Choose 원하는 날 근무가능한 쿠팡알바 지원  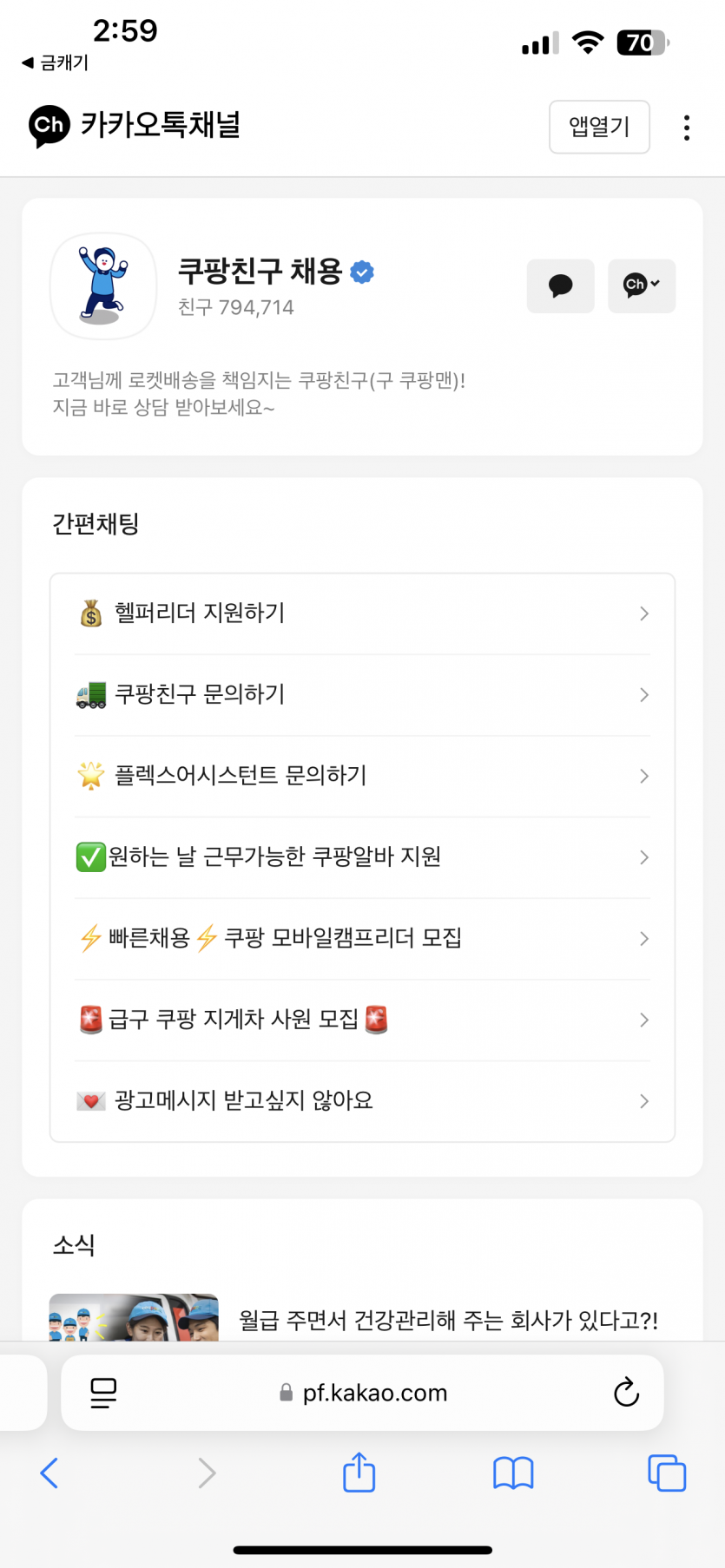click(362, 857)
